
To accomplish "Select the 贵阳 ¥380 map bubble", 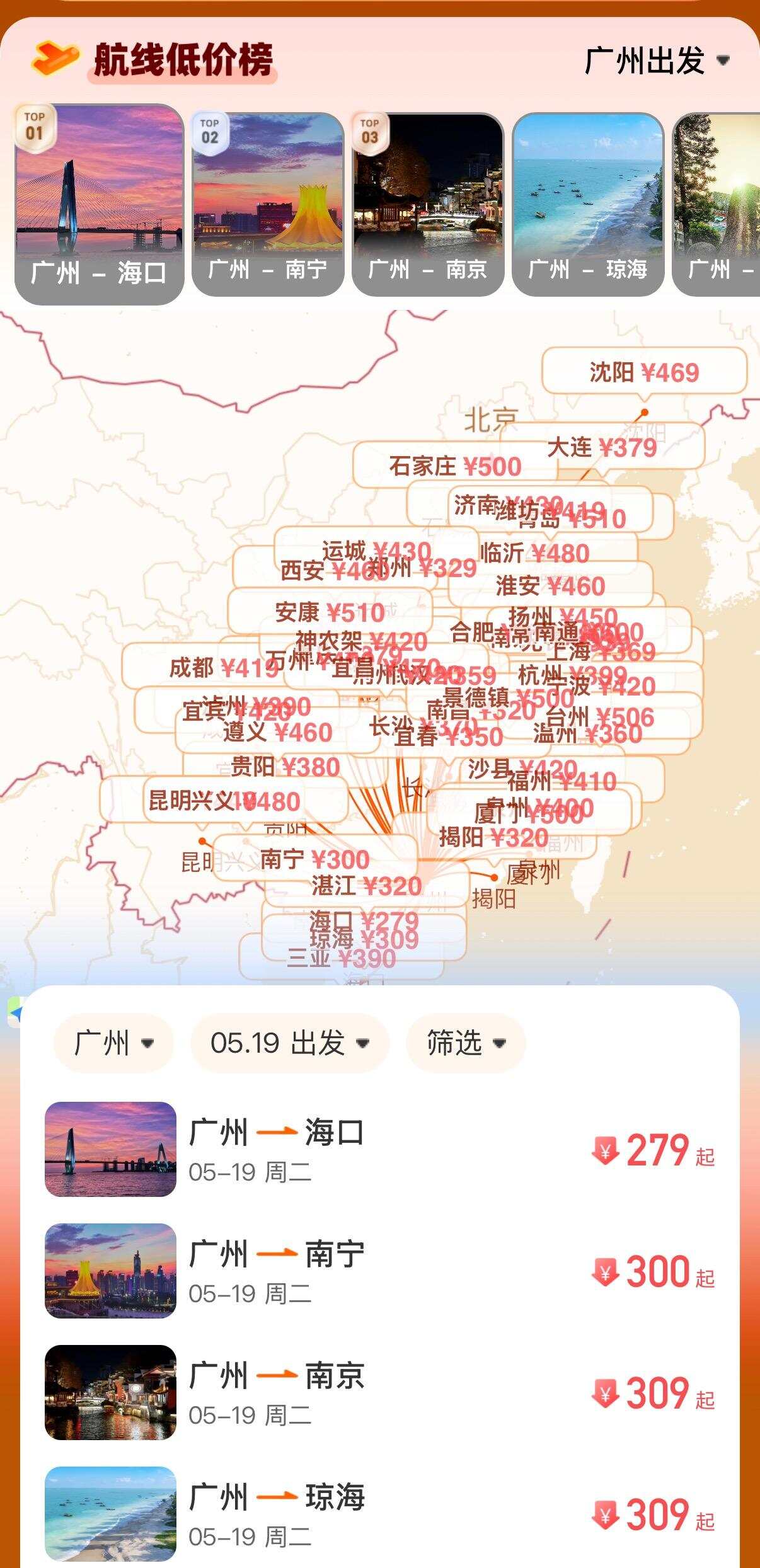I will pos(285,767).
